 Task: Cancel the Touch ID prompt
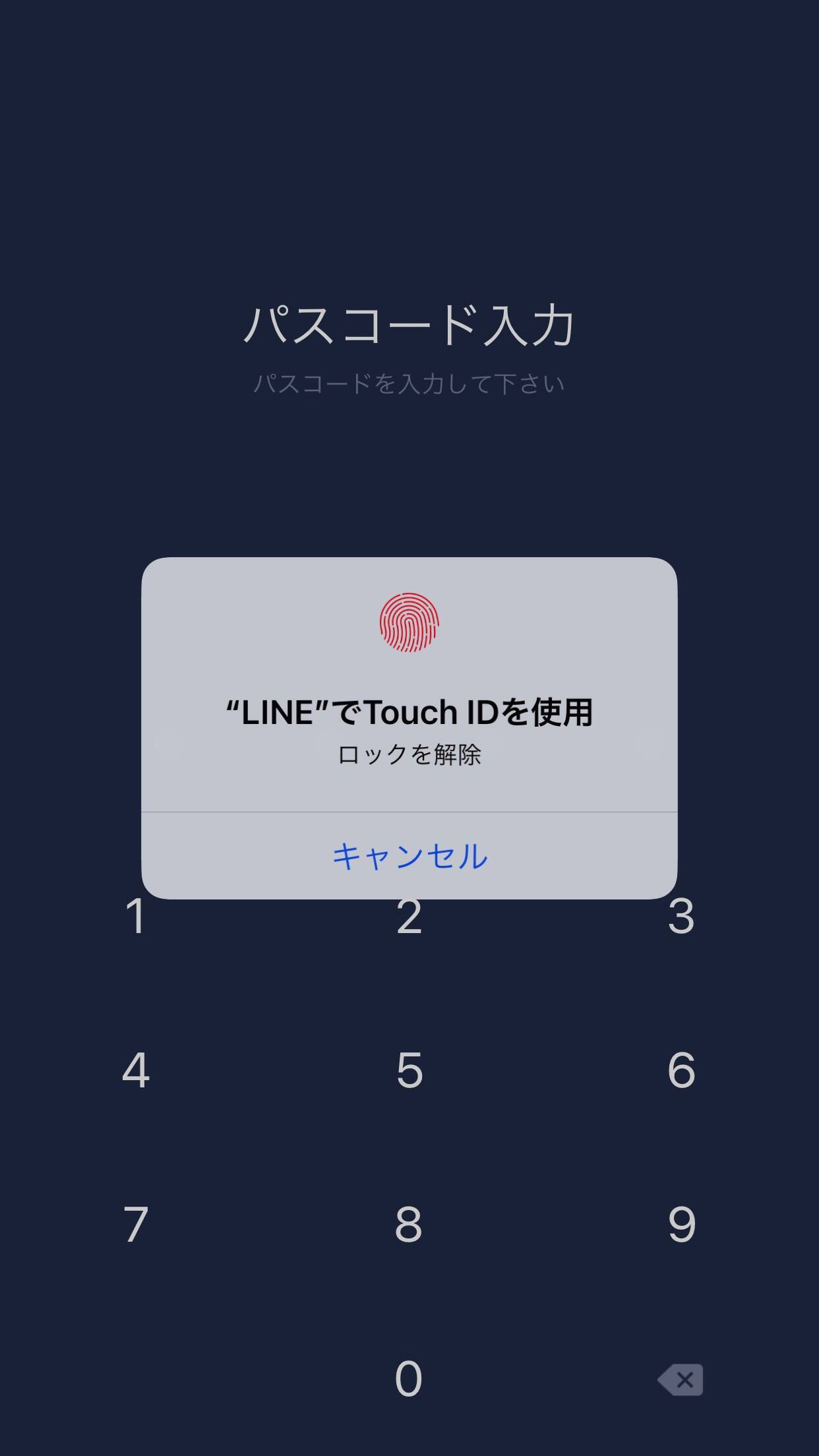pos(409,856)
